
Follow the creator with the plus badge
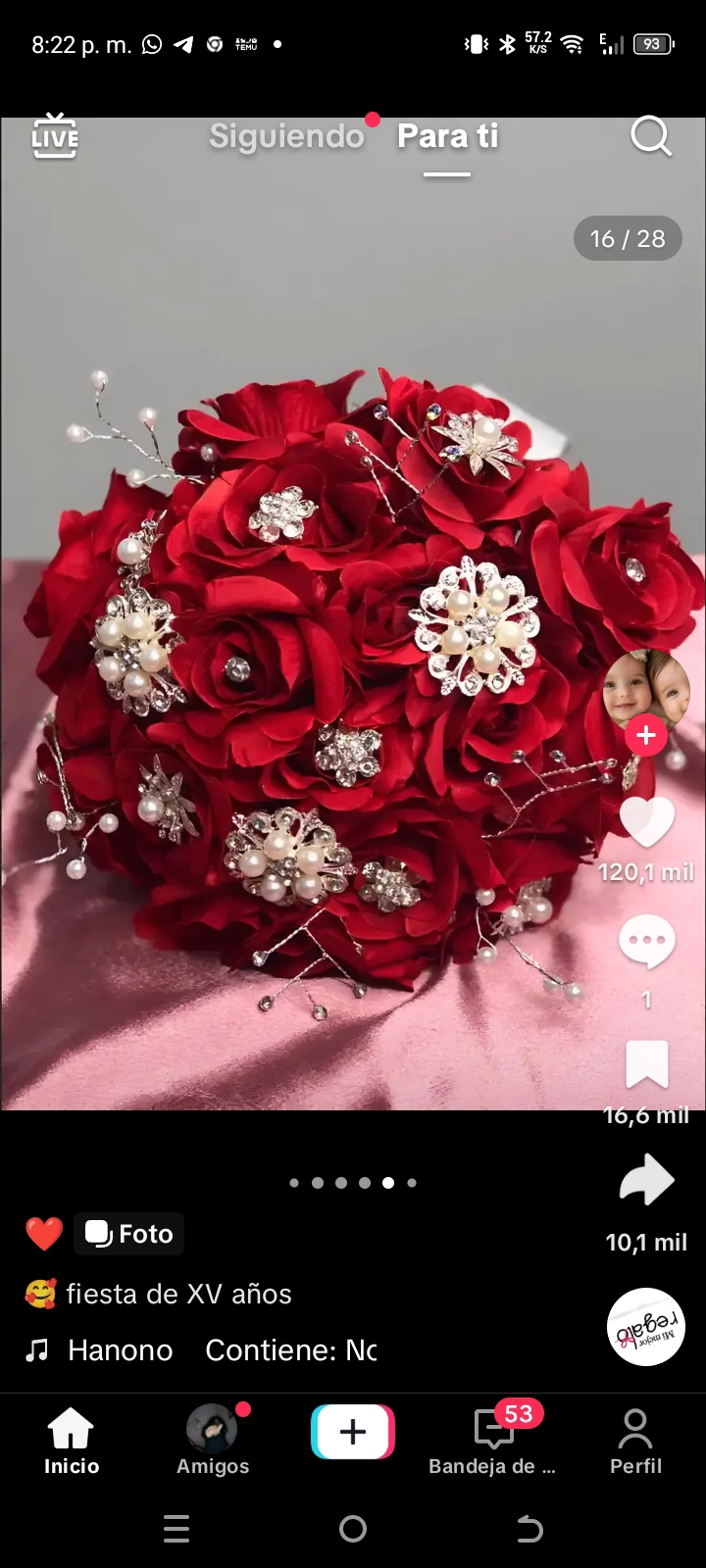tap(646, 735)
